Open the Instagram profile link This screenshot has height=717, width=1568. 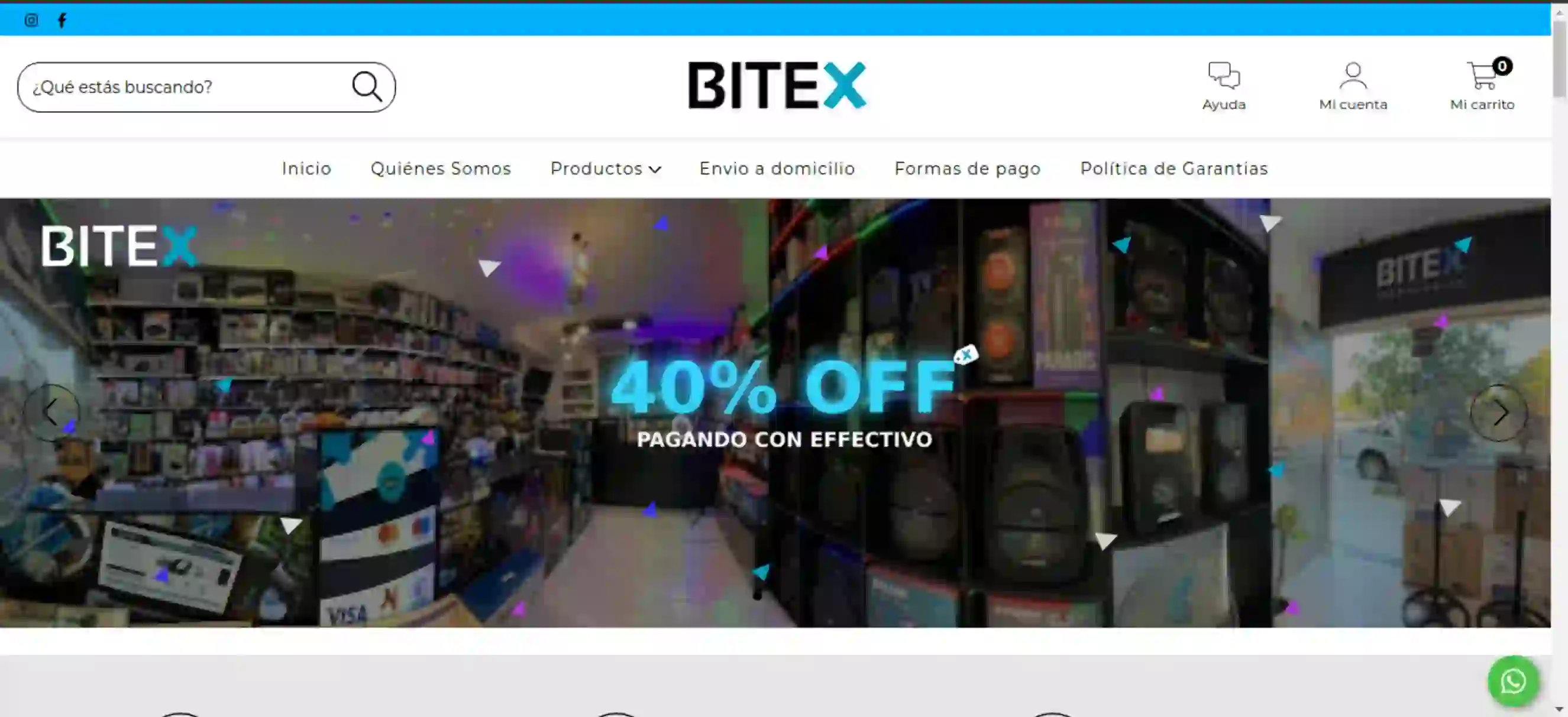click(31, 20)
